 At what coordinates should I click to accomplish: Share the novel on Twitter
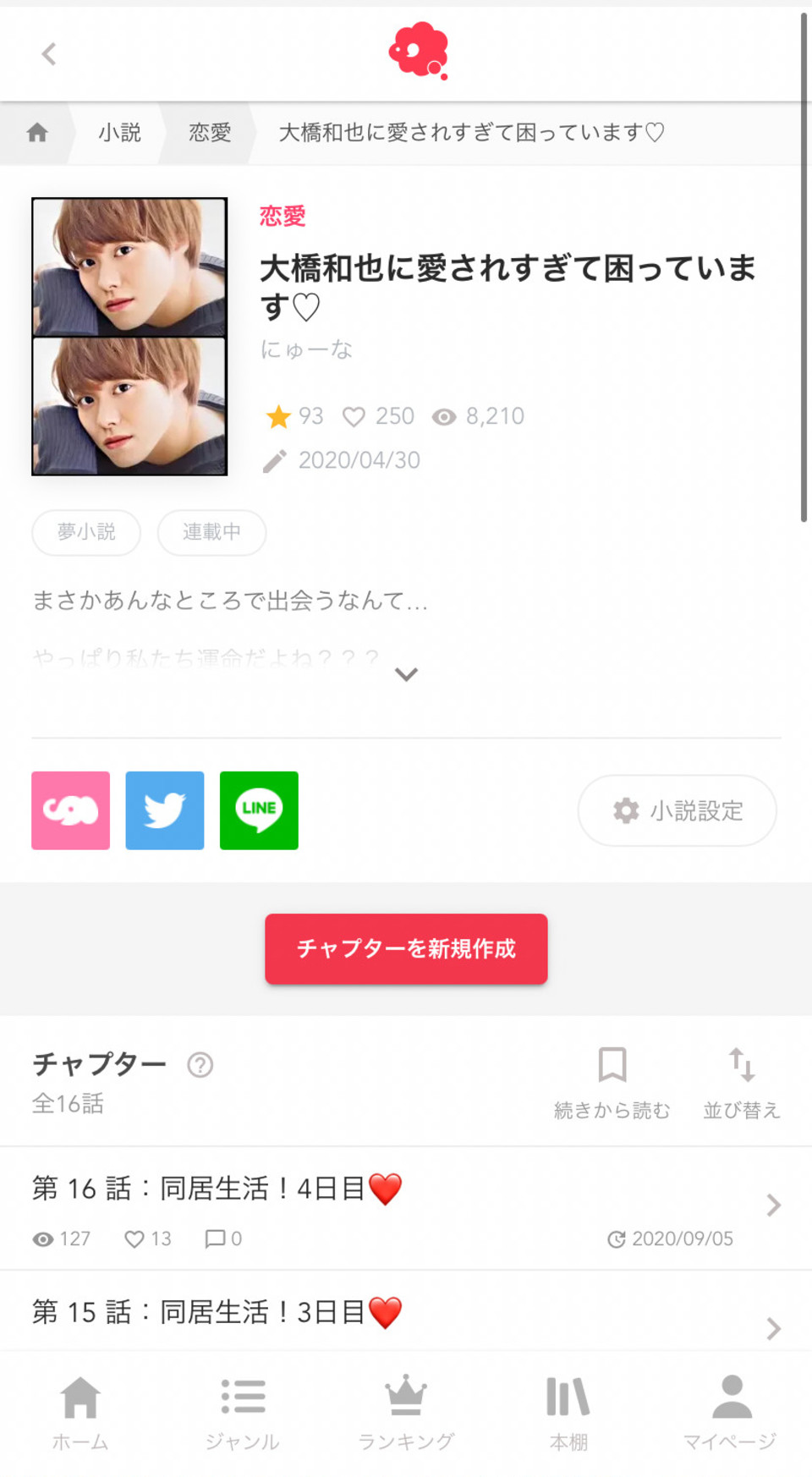pyautogui.click(x=165, y=810)
